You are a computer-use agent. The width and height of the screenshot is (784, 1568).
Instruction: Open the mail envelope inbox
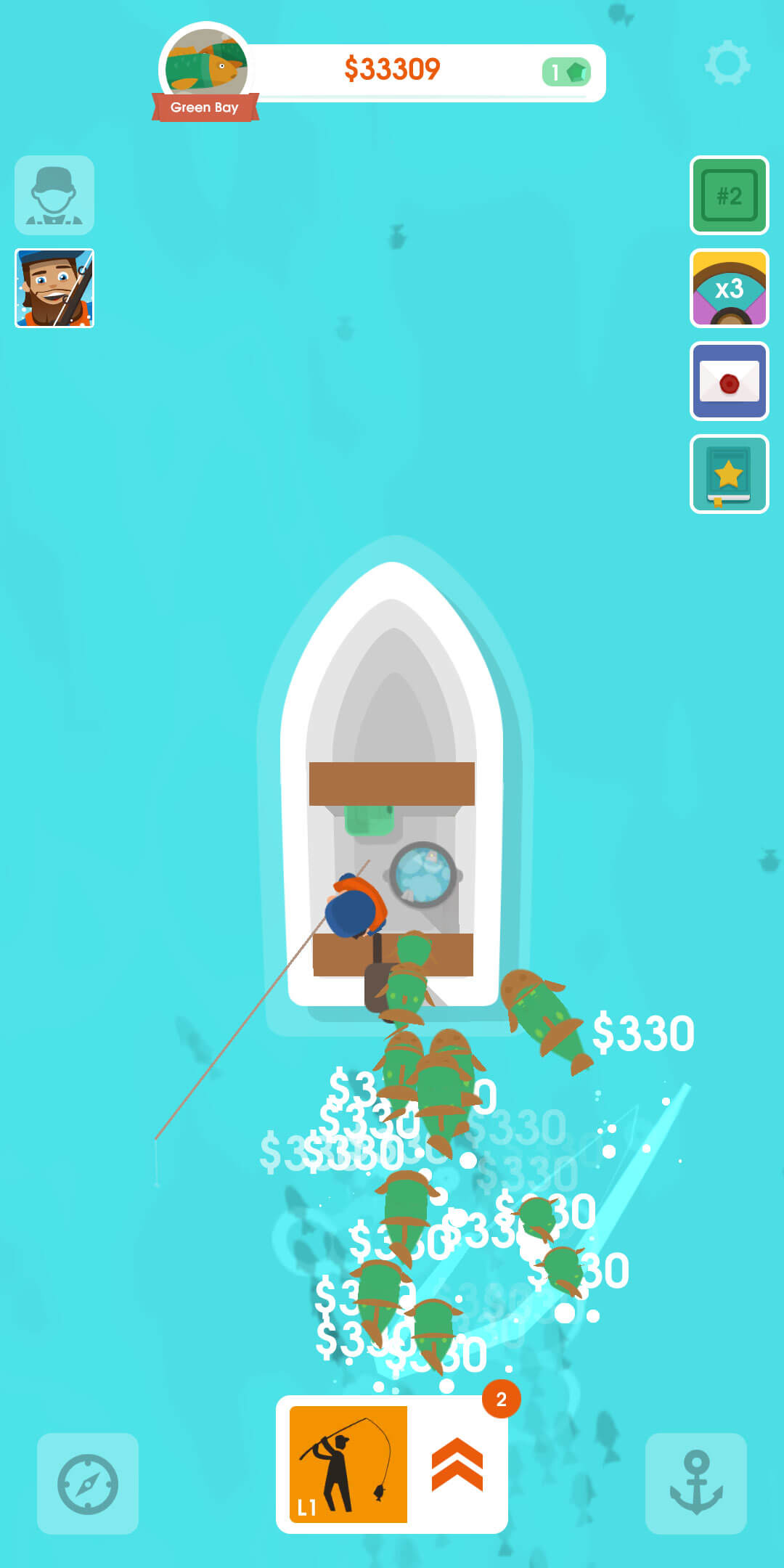coord(729,382)
